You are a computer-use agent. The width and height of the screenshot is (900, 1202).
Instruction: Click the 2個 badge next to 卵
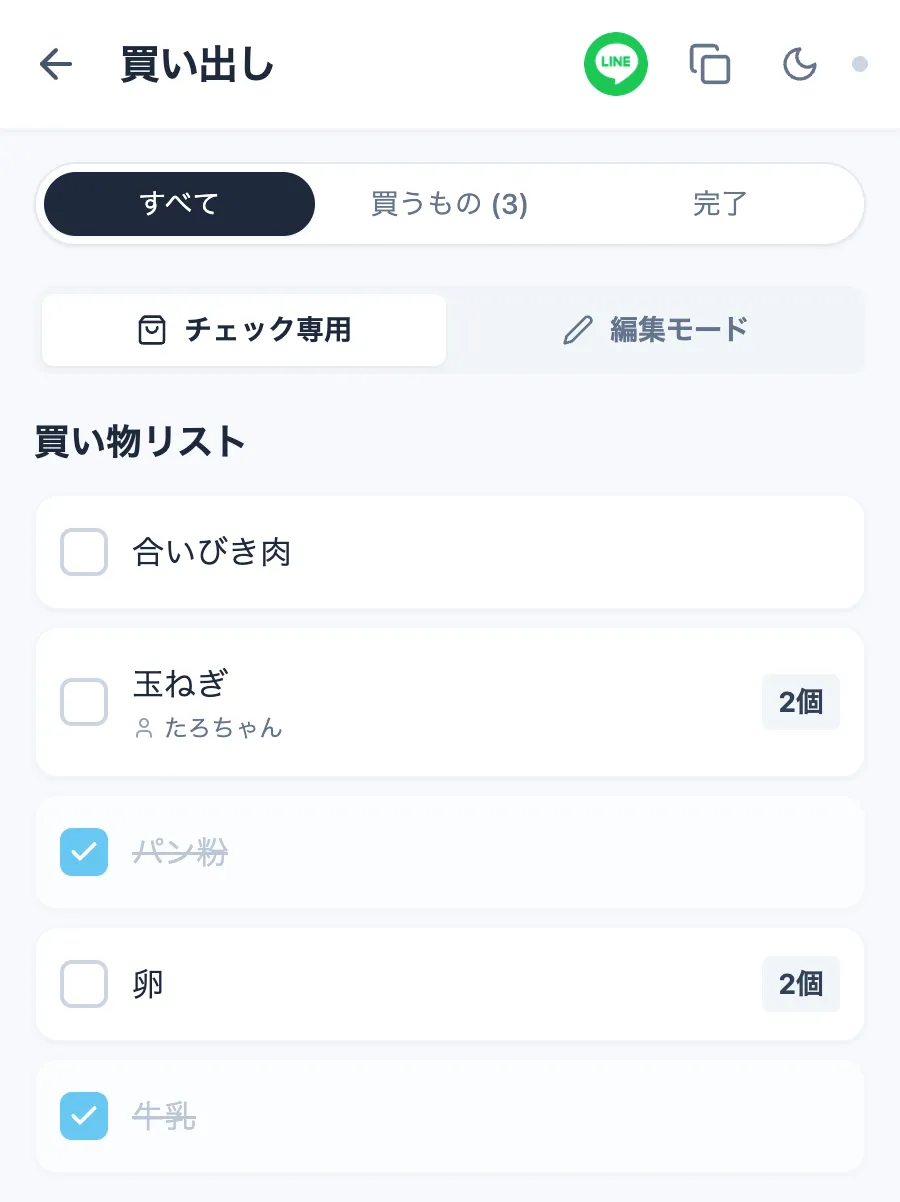[x=800, y=984]
